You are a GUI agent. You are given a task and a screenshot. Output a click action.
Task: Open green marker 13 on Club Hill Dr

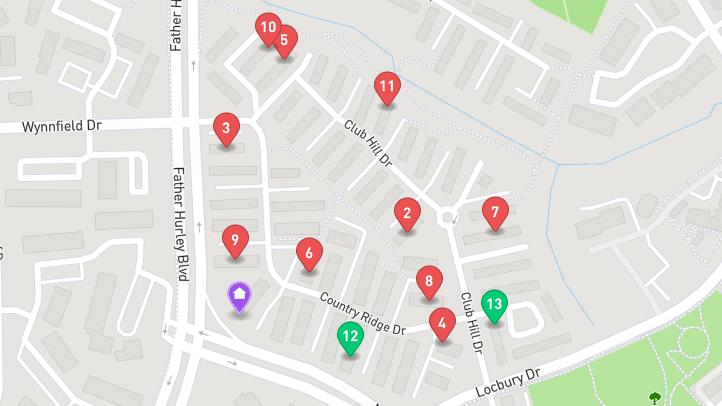click(x=493, y=303)
